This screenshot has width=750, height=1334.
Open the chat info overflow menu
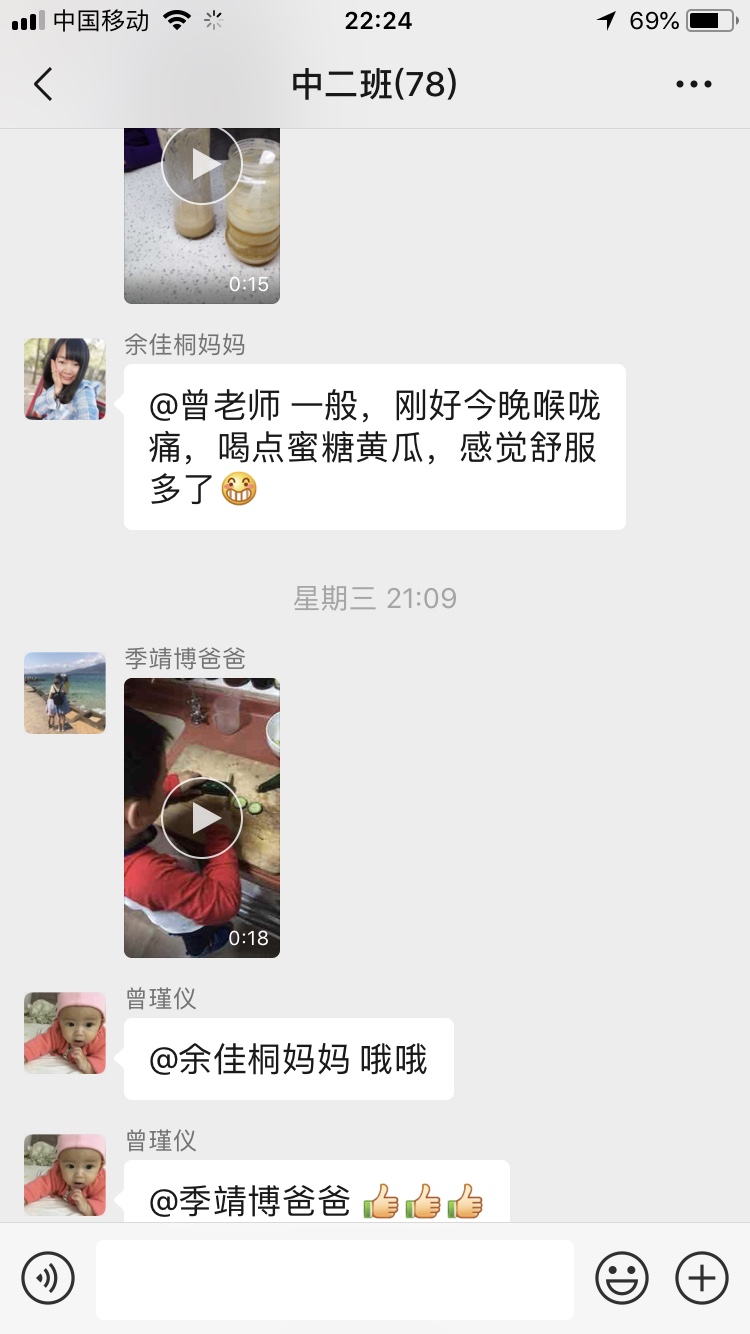tap(693, 85)
